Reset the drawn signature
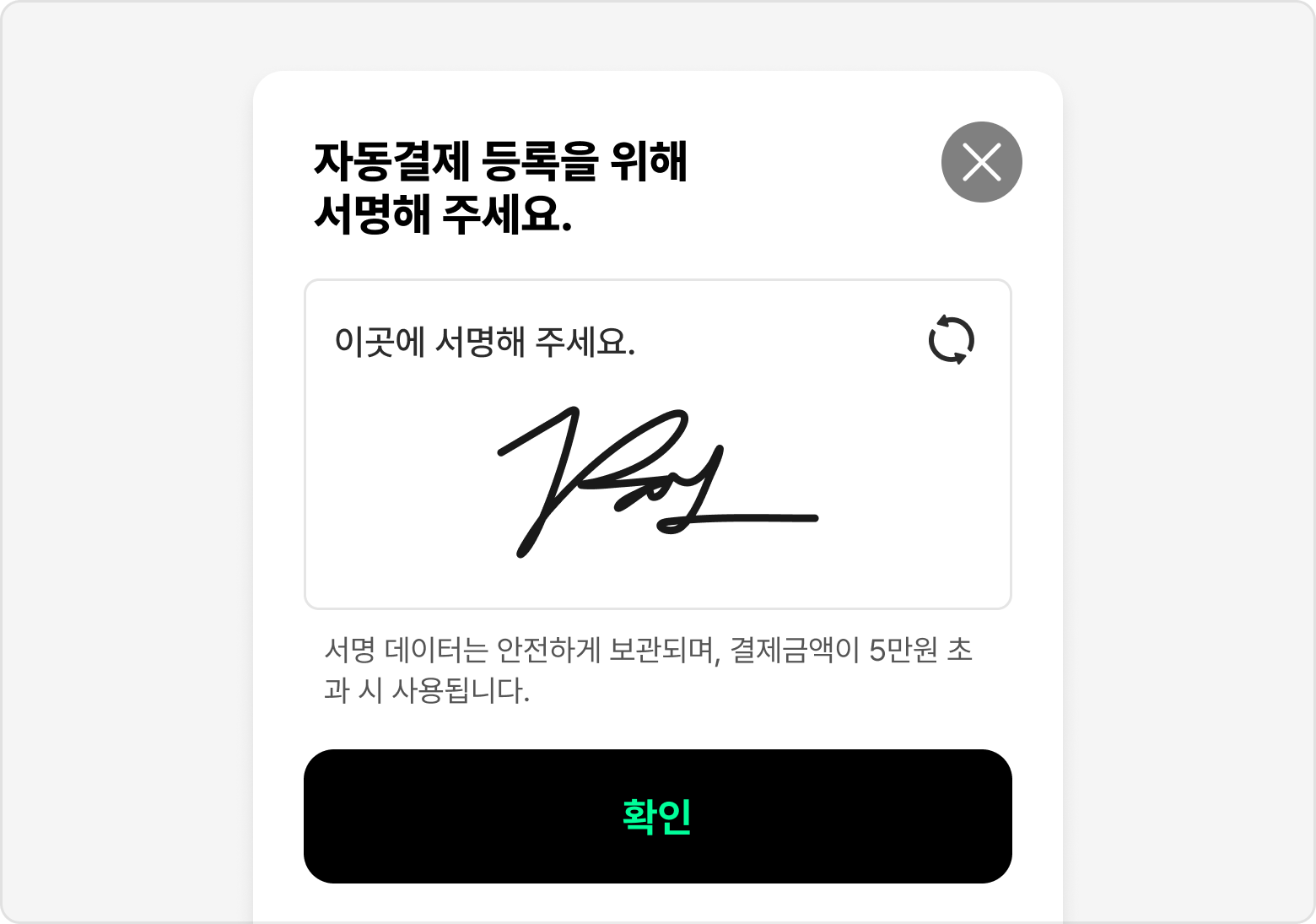The image size is (1316, 924). coord(951,340)
